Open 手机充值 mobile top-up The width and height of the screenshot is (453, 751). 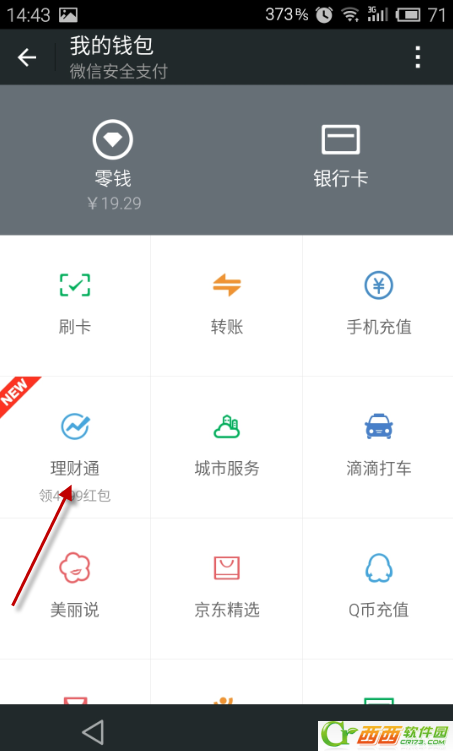[378, 306]
